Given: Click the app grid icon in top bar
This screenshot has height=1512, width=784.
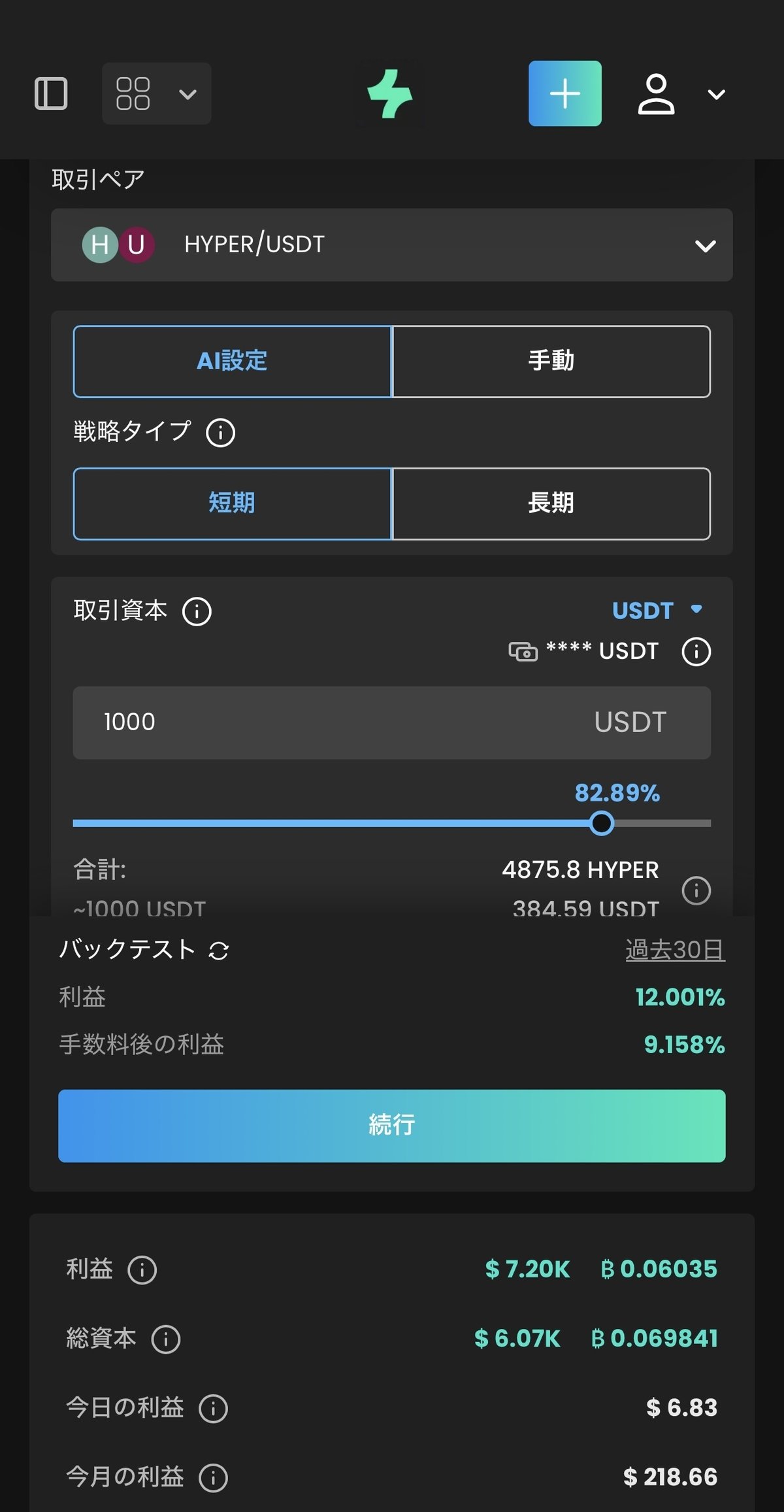Looking at the screenshot, I should pyautogui.click(x=133, y=93).
